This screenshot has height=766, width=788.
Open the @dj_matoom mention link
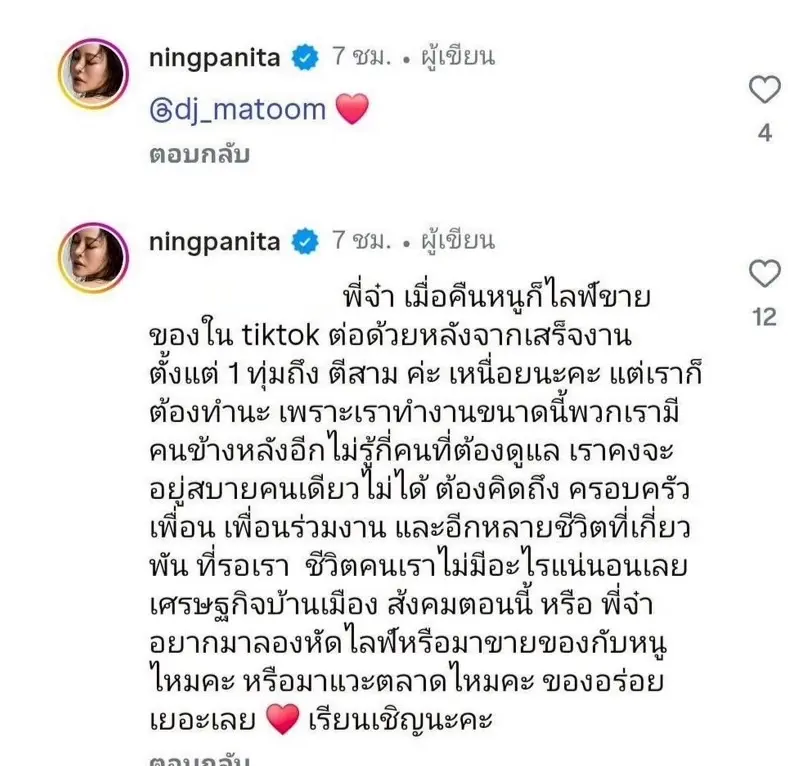click(236, 108)
